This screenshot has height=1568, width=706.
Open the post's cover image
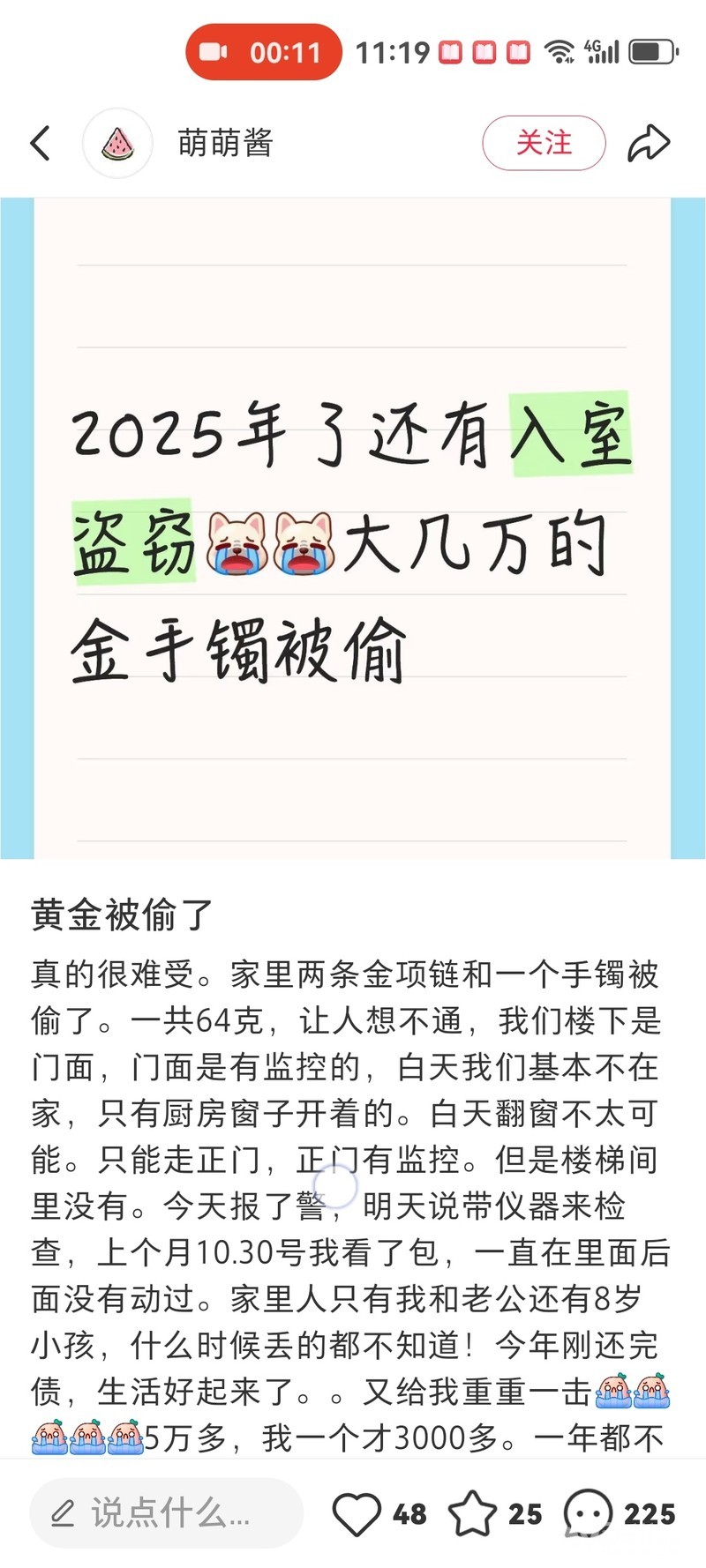click(353, 527)
